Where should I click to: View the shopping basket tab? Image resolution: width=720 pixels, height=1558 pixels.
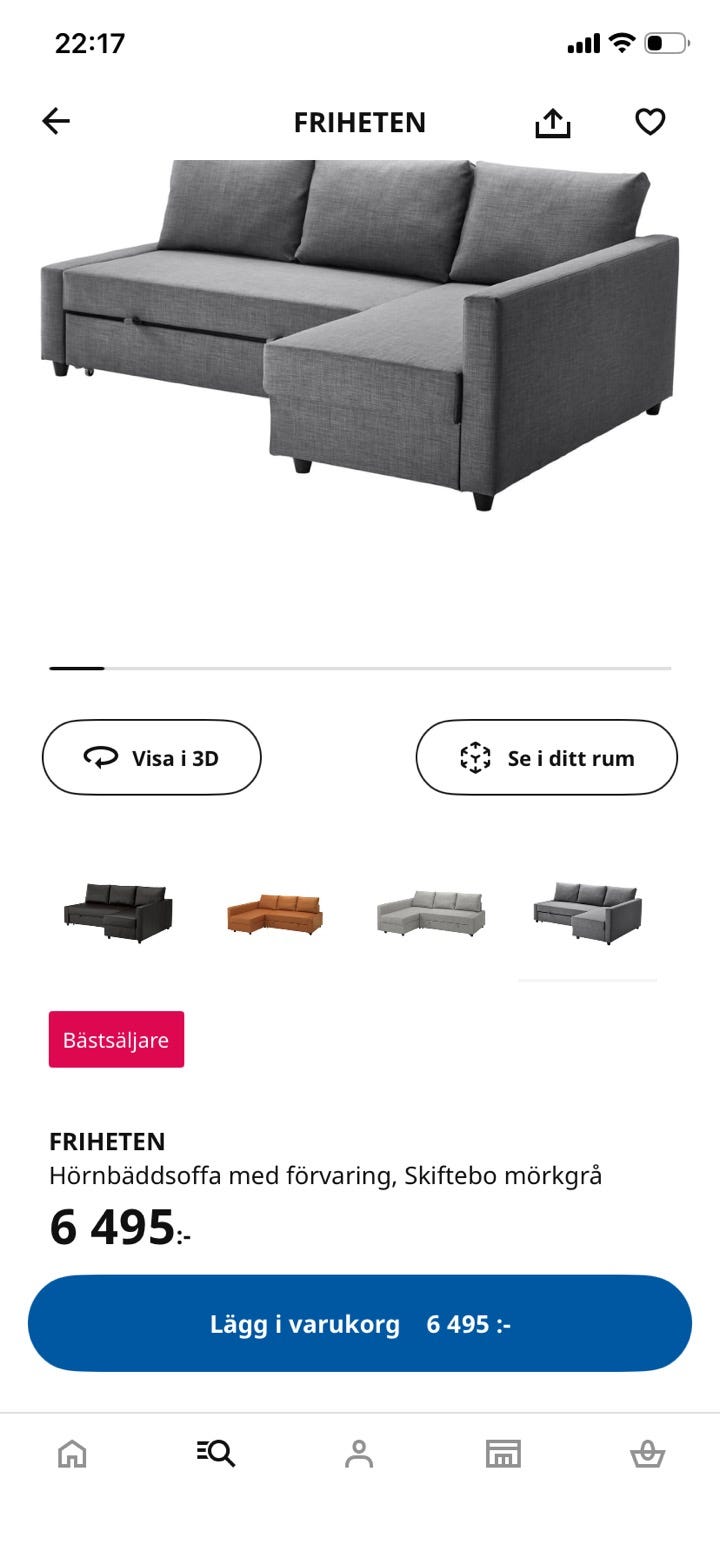click(647, 1453)
